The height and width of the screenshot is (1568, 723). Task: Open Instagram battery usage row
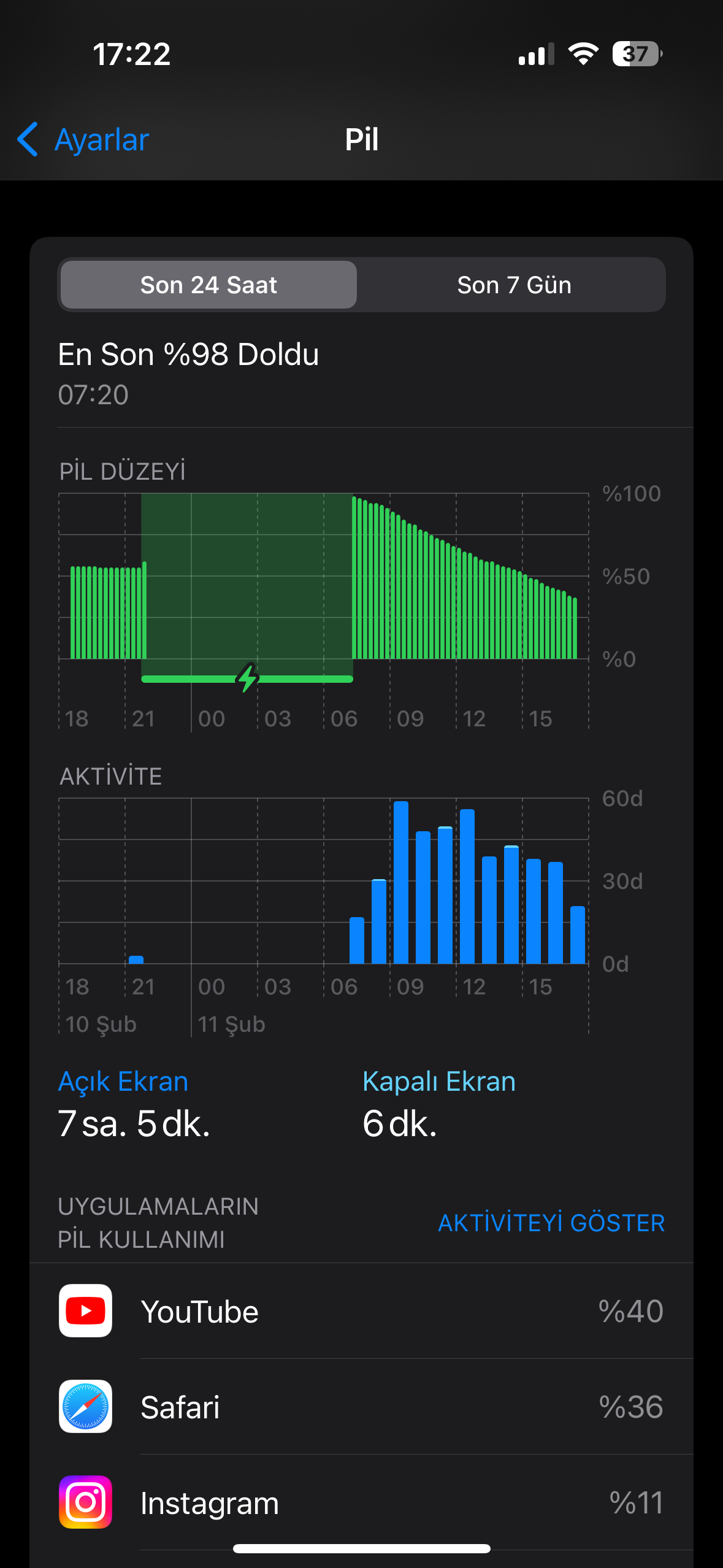click(x=361, y=1502)
